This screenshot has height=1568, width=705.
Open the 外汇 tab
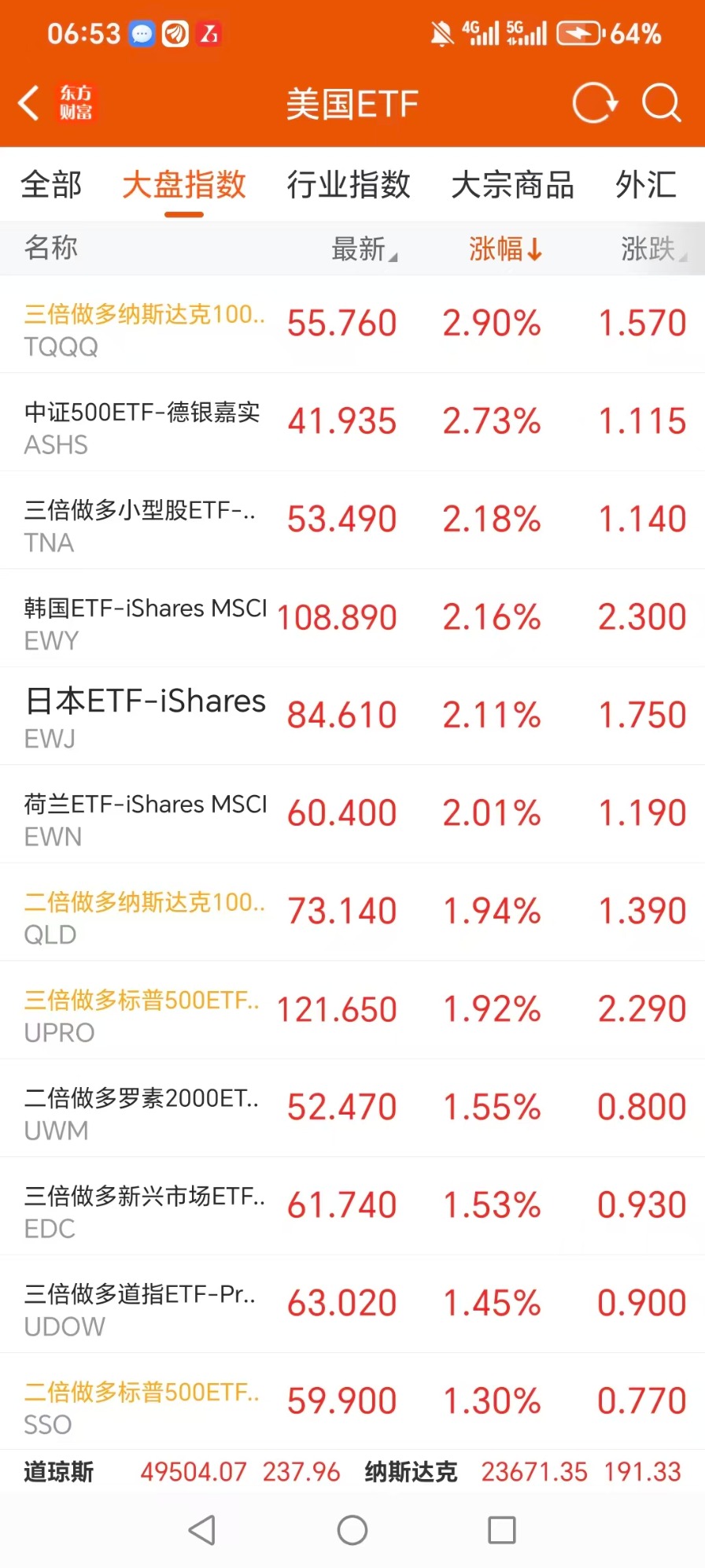click(x=645, y=185)
